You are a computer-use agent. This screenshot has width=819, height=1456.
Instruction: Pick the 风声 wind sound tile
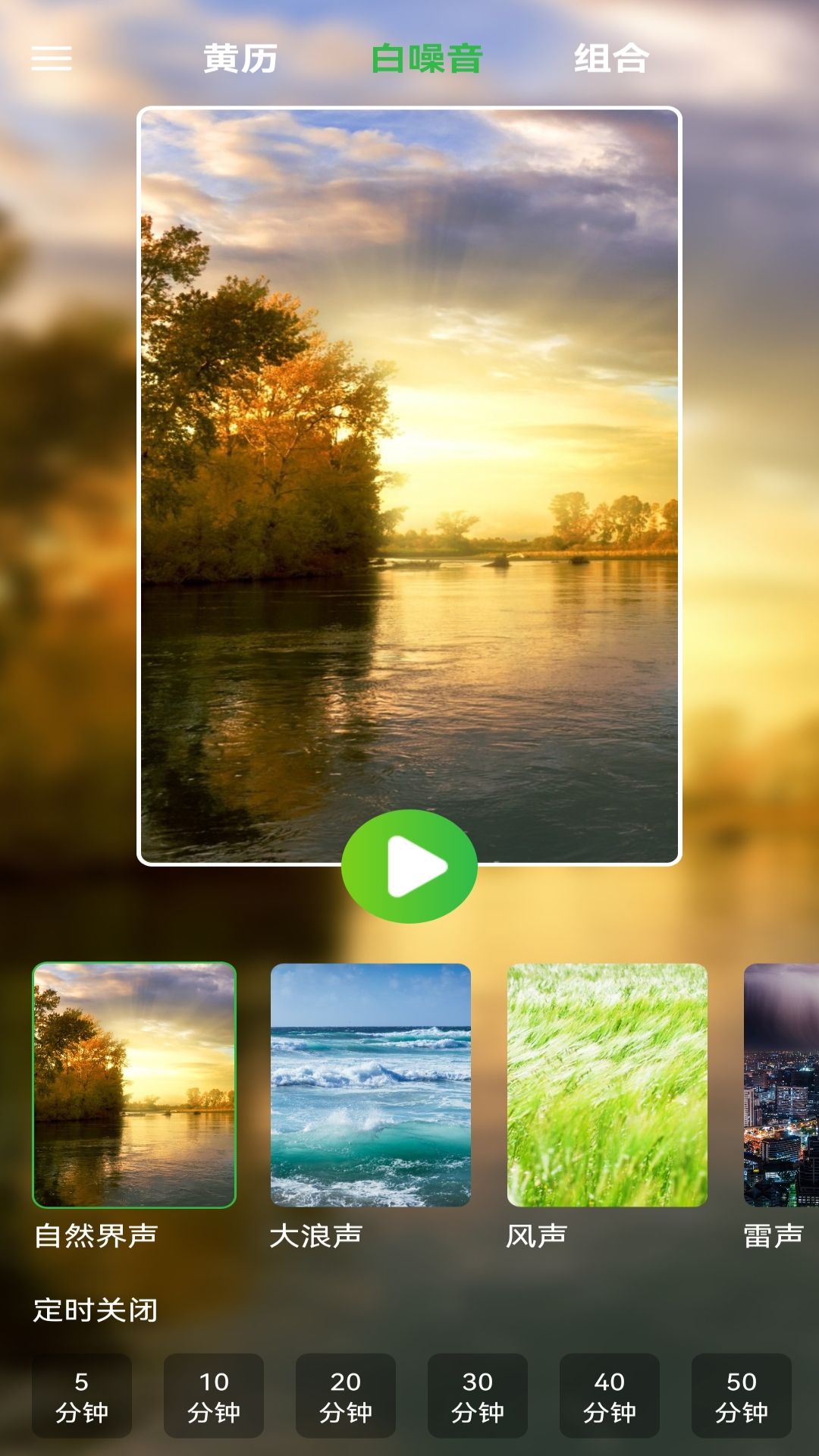(x=607, y=1084)
